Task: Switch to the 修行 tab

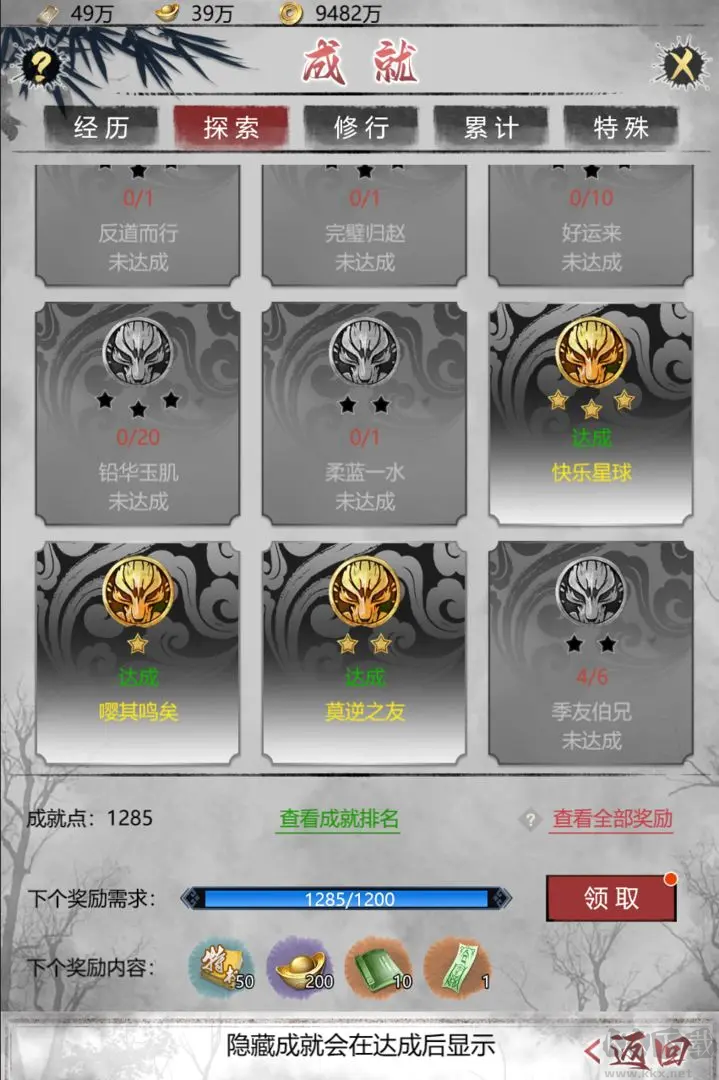Action: coord(361,128)
